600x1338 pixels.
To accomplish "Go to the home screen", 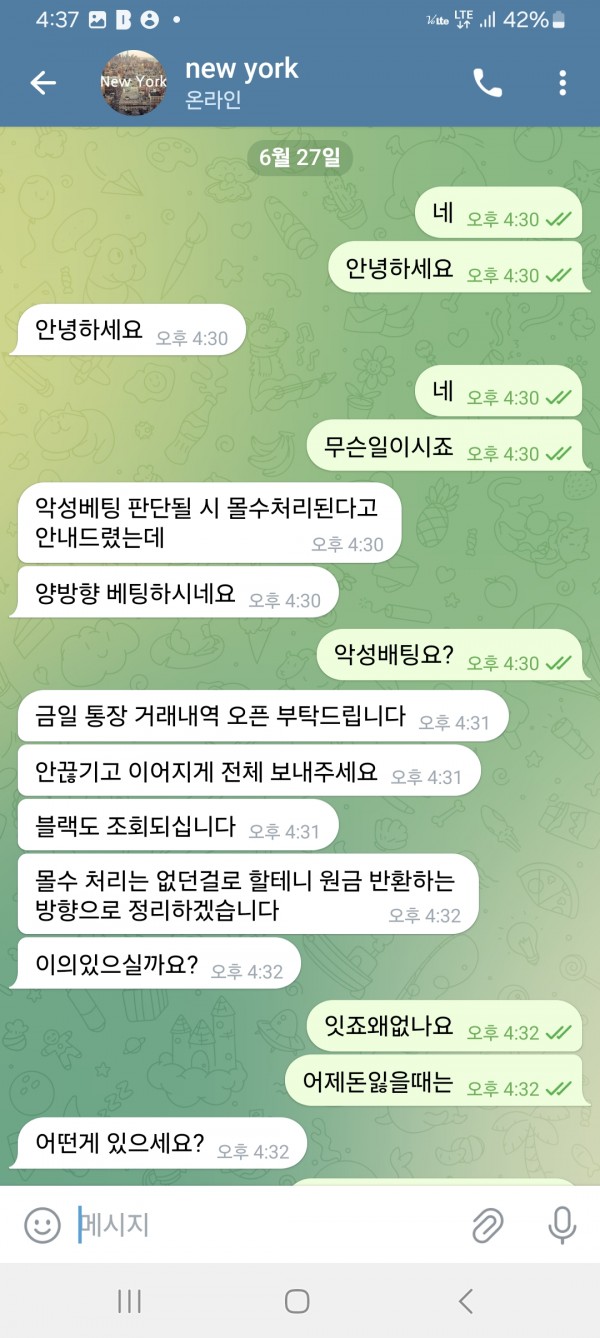I will click(297, 1301).
